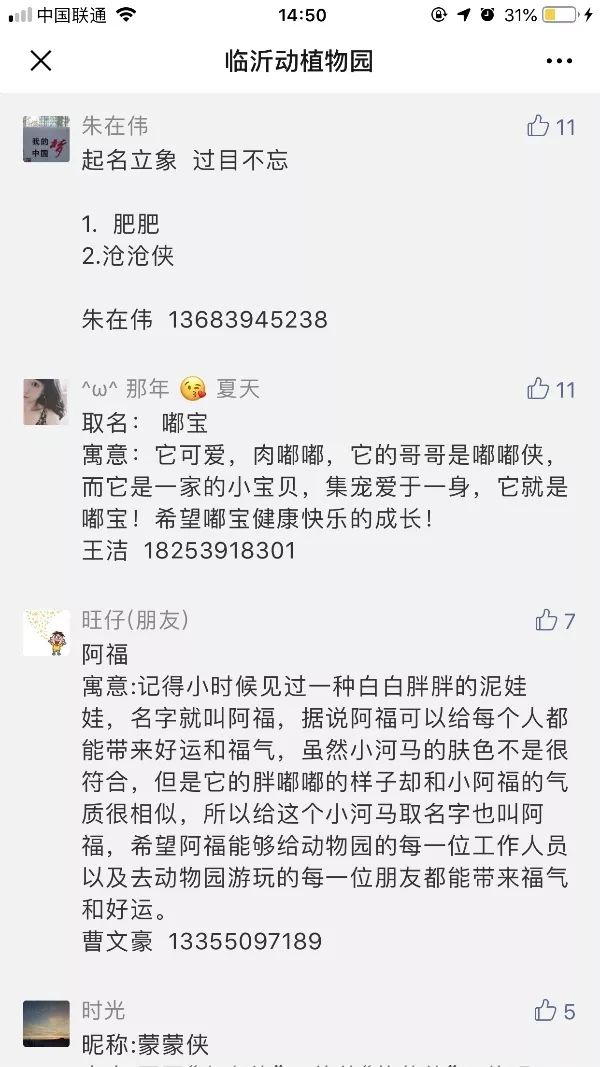This screenshot has height=1067, width=600.
Task: Like the comment suggesting 嘟宝
Action: 539,388
